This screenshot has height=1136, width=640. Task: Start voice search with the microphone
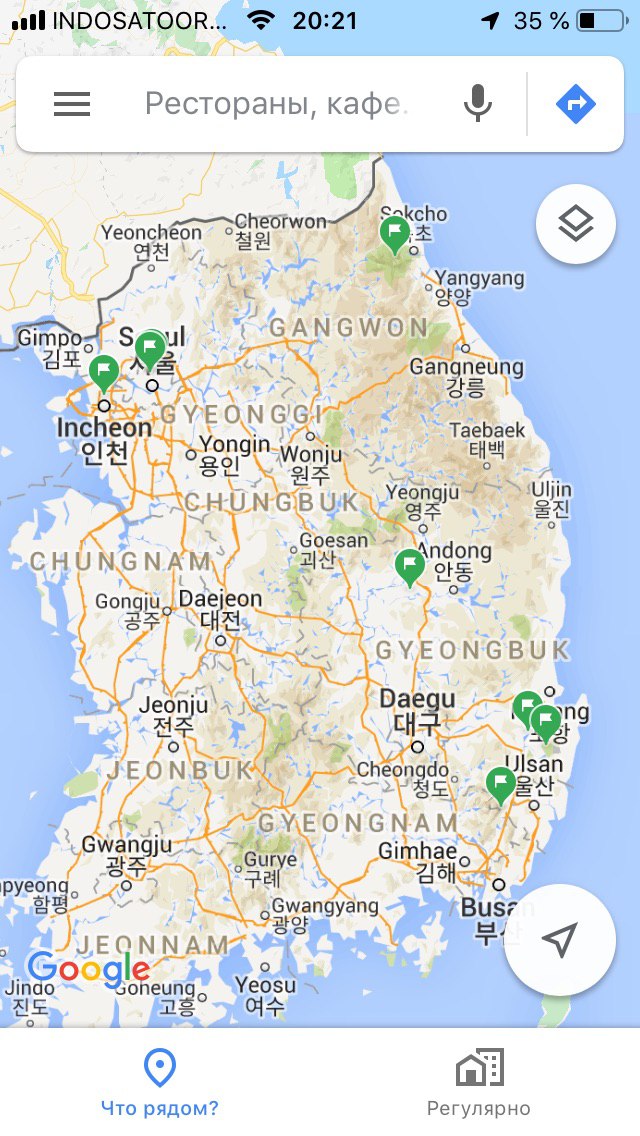478,104
